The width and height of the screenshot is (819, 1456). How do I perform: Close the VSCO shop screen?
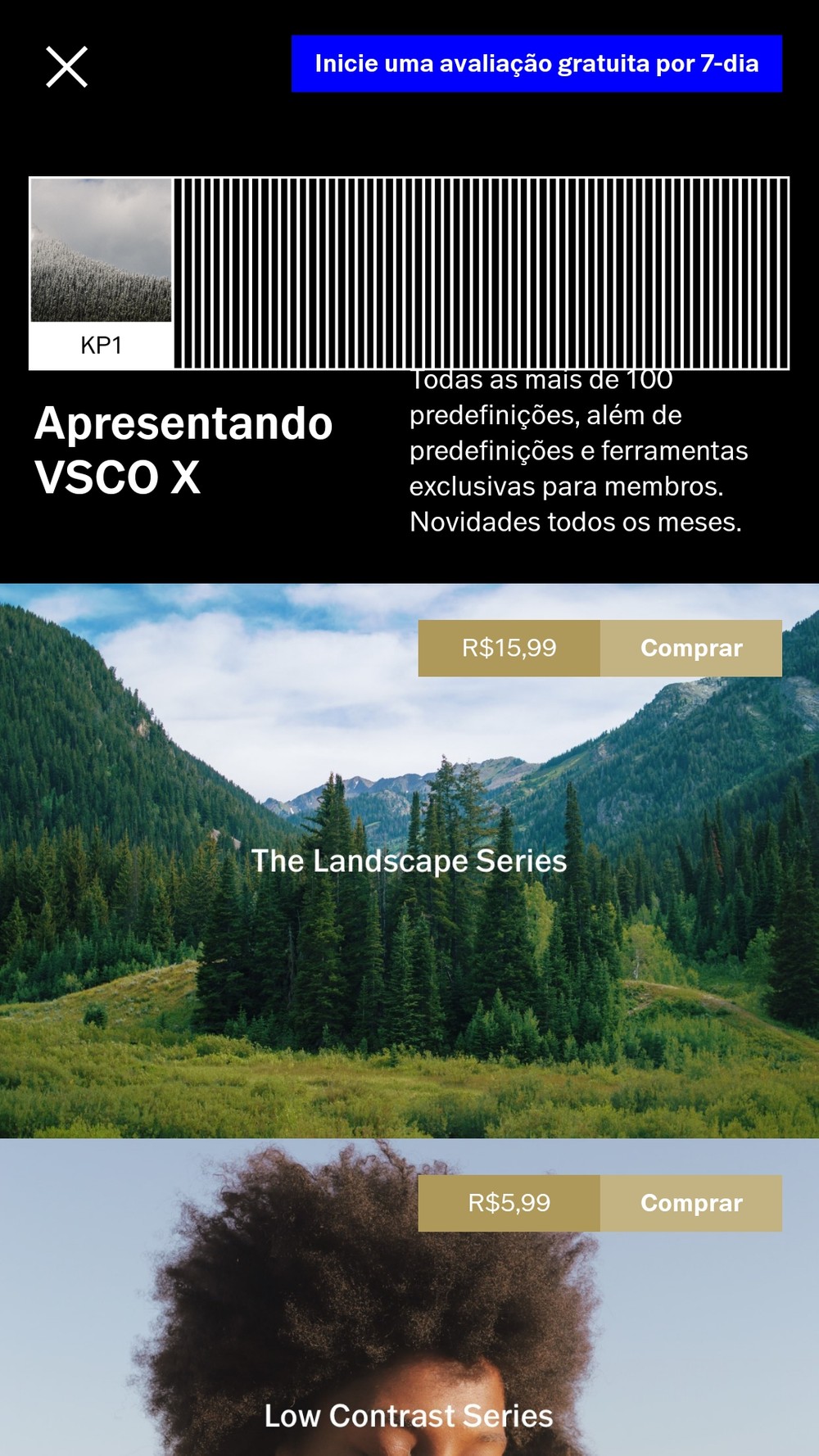[66, 66]
